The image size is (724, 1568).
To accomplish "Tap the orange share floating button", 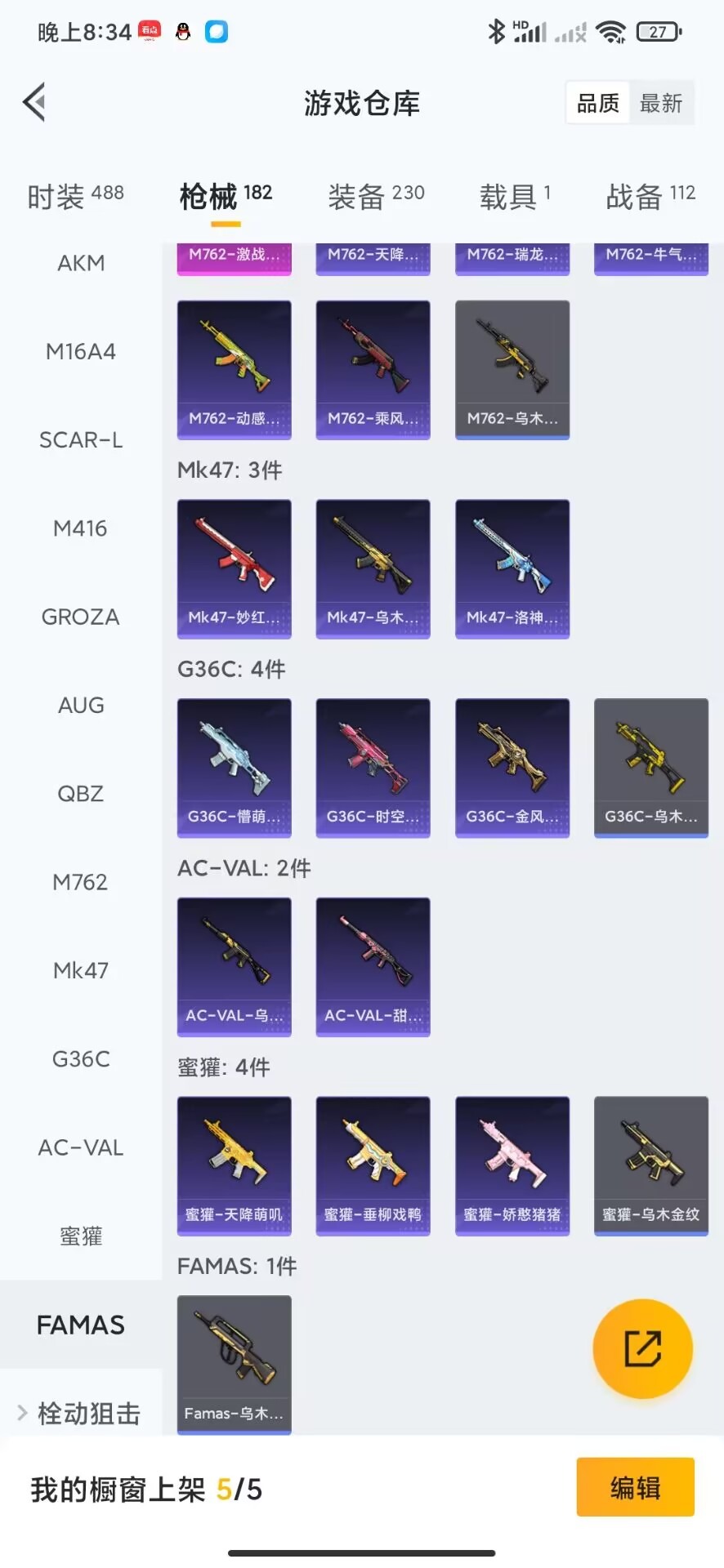I will pos(643,1348).
